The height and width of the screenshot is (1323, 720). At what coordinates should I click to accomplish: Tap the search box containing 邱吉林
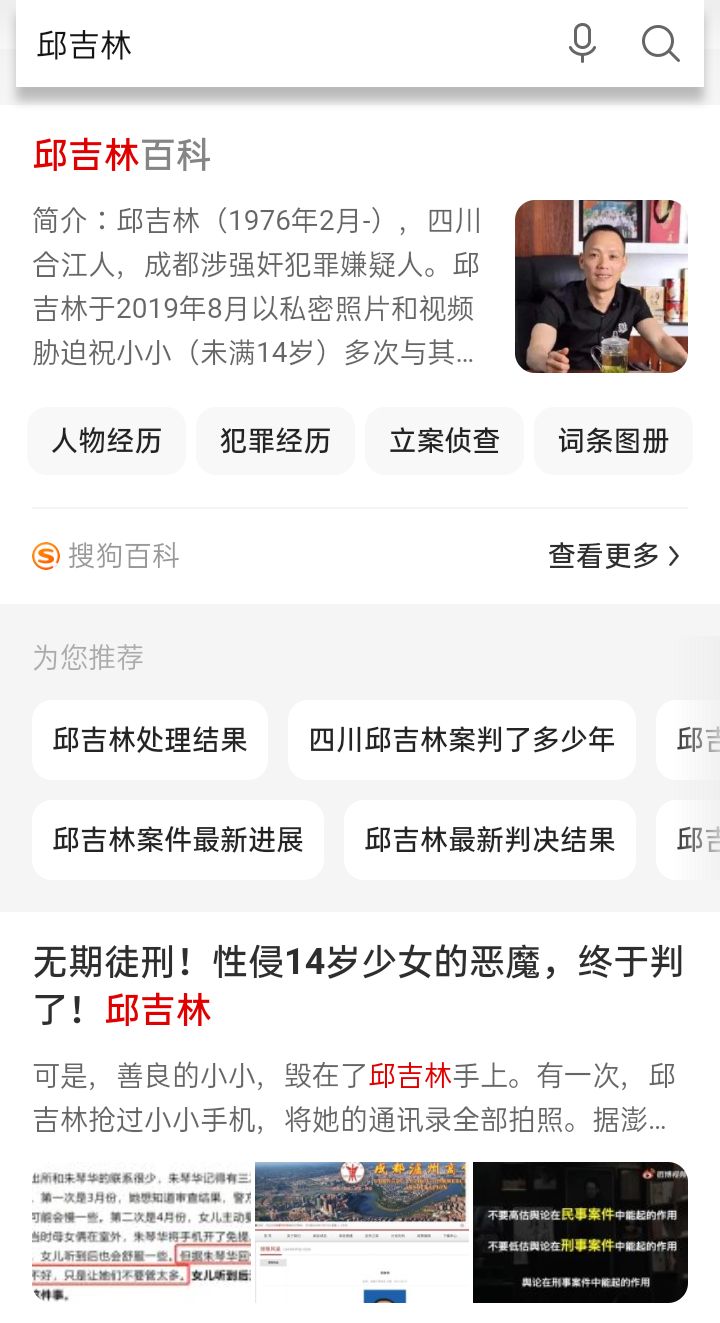click(x=290, y=45)
